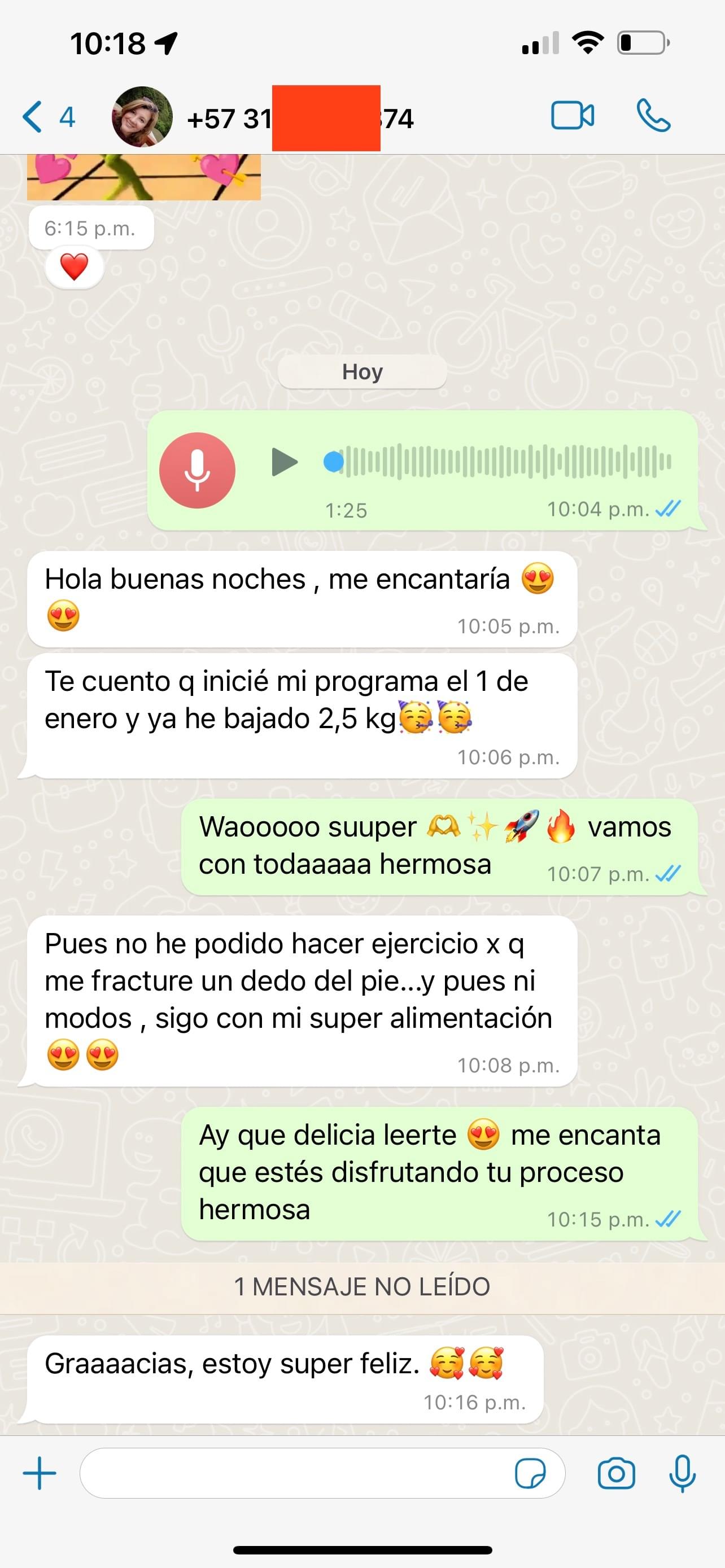Start a video call
This screenshot has width=725, height=1568.
(572, 116)
